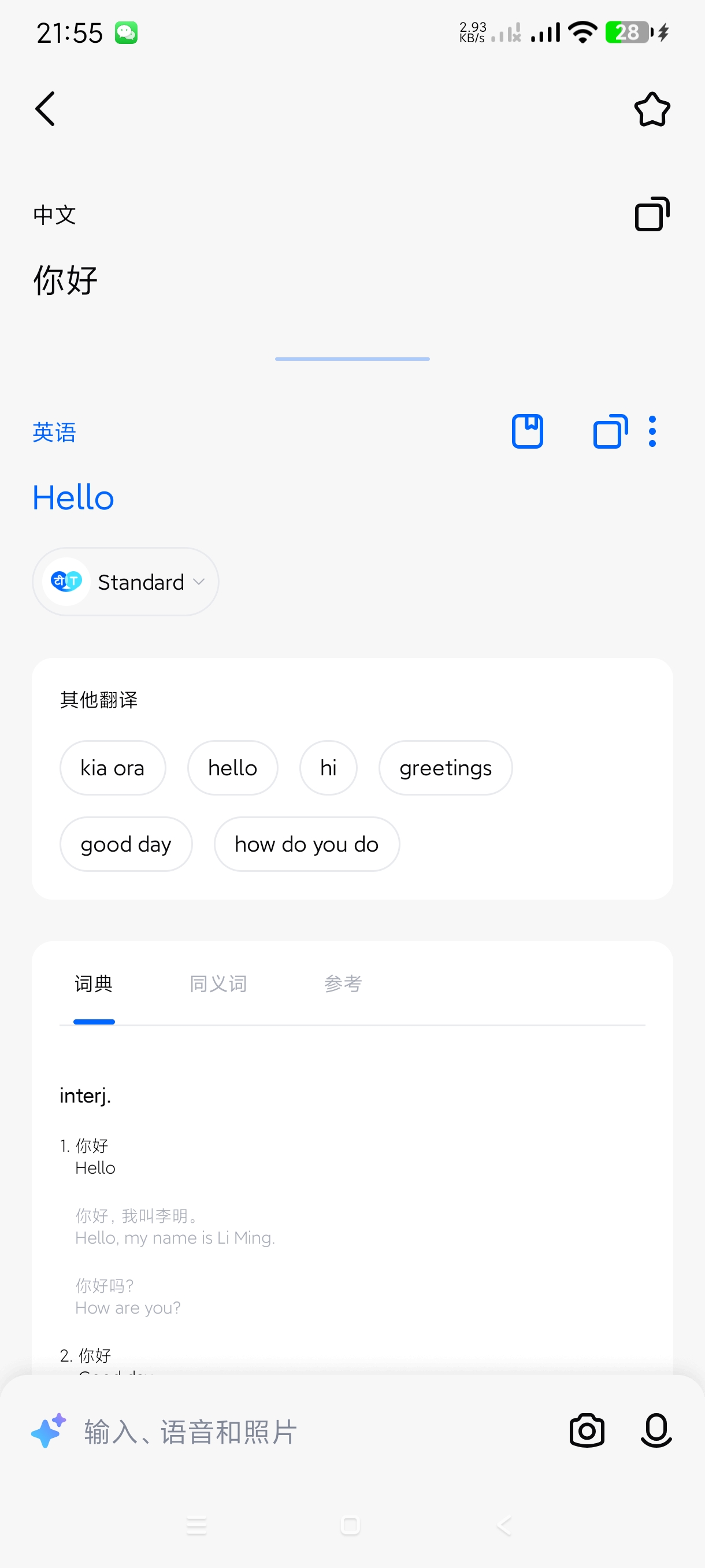Go back using the top-left arrow

(x=46, y=109)
